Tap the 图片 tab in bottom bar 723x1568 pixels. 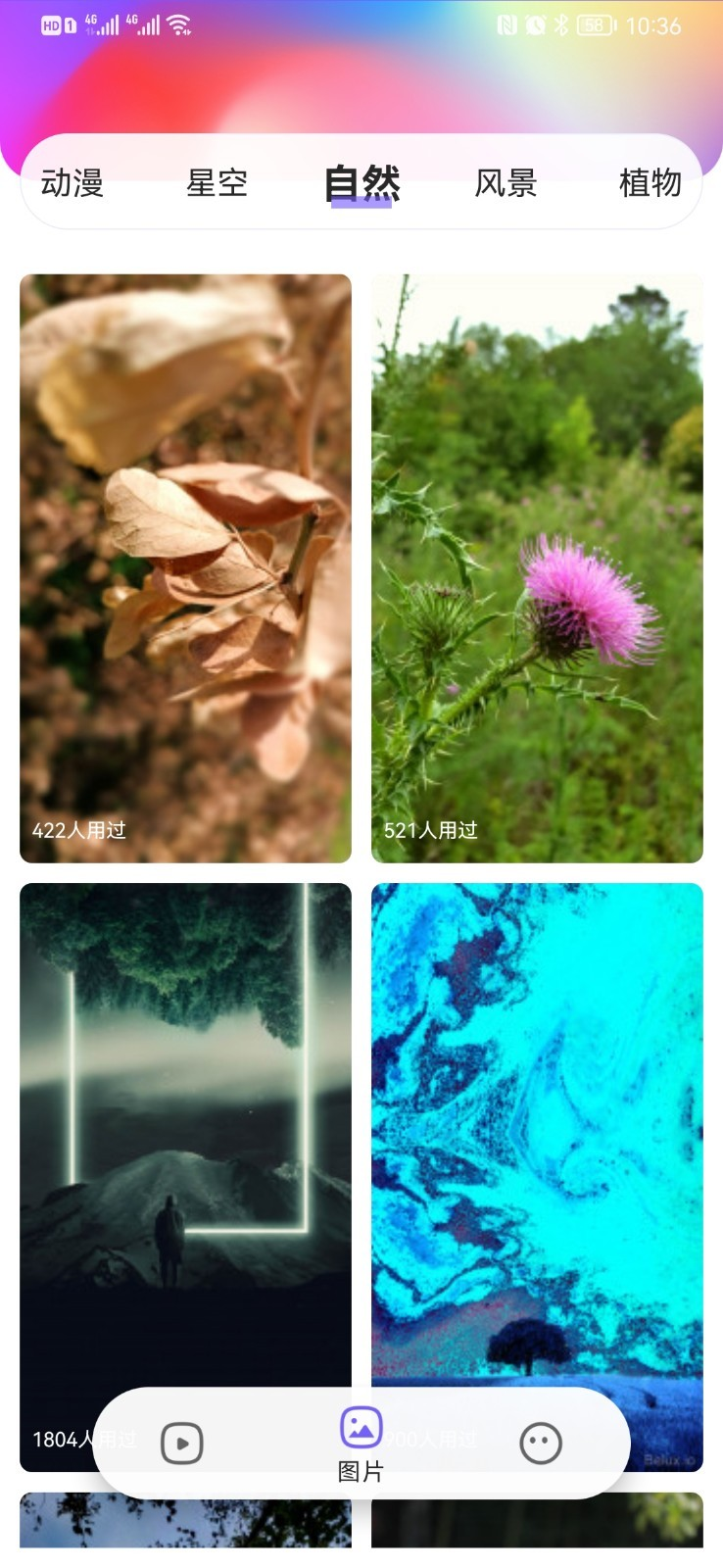pyautogui.click(x=361, y=1443)
